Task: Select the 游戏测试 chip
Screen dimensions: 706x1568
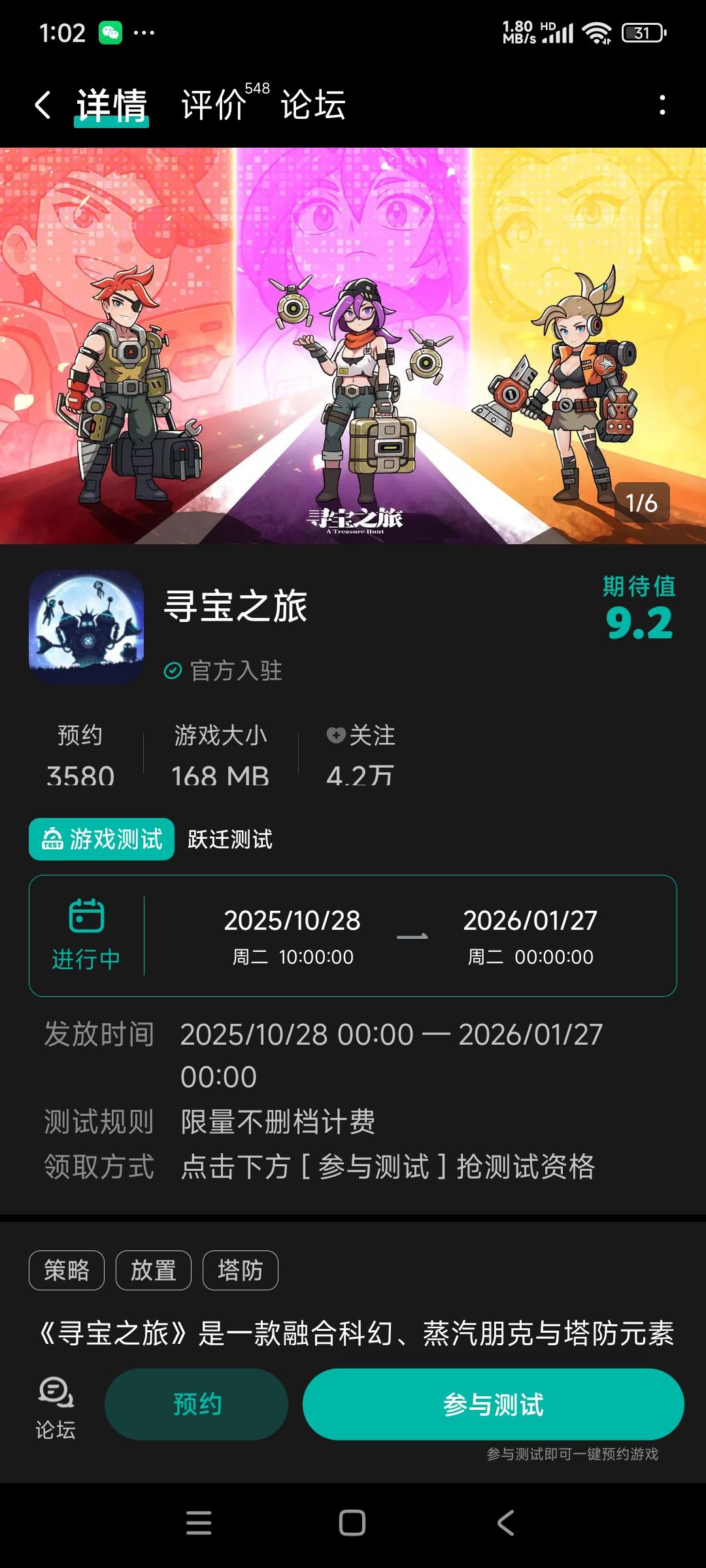Action: (102, 840)
